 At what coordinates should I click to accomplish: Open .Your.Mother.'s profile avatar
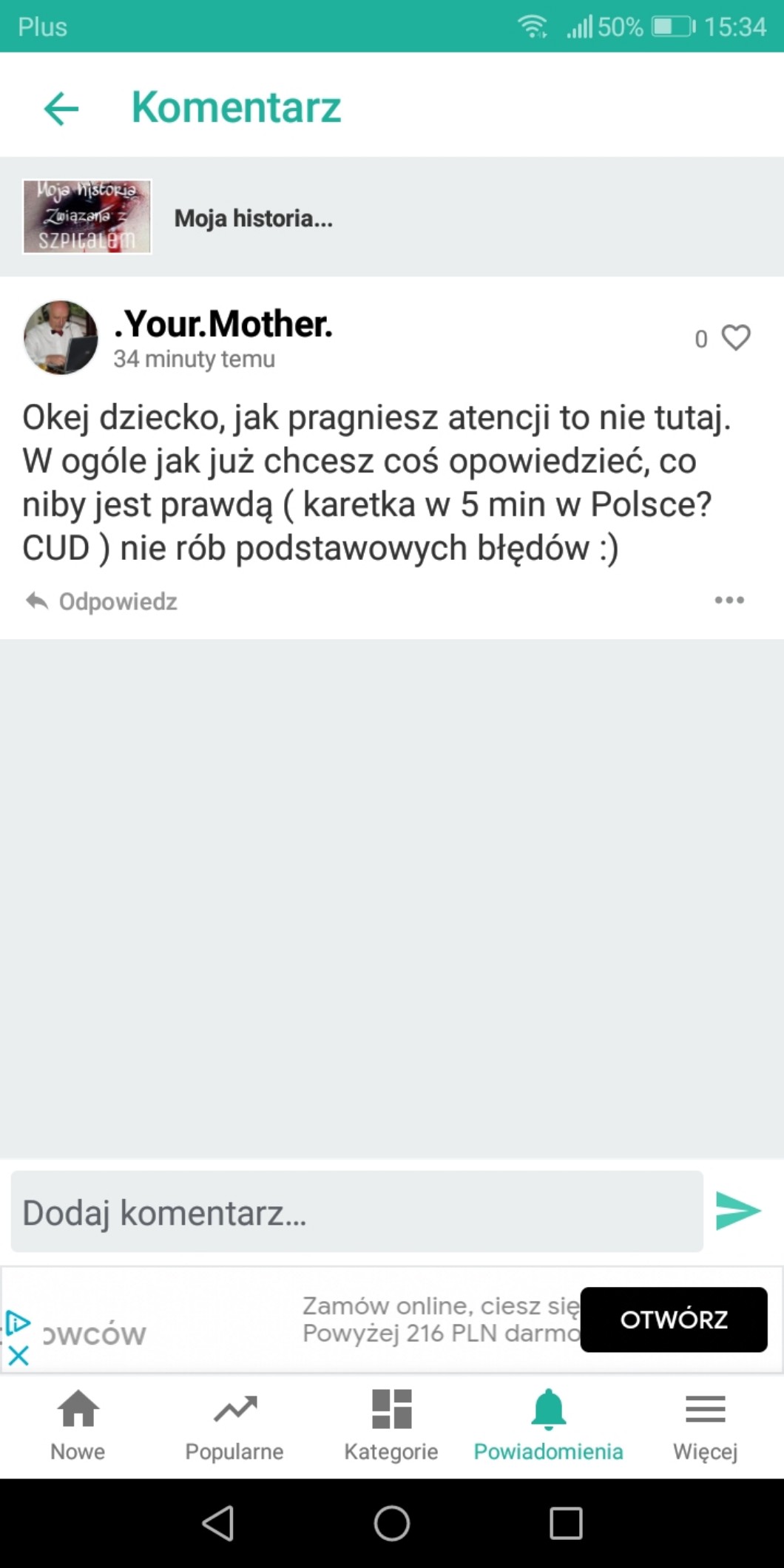(61, 337)
